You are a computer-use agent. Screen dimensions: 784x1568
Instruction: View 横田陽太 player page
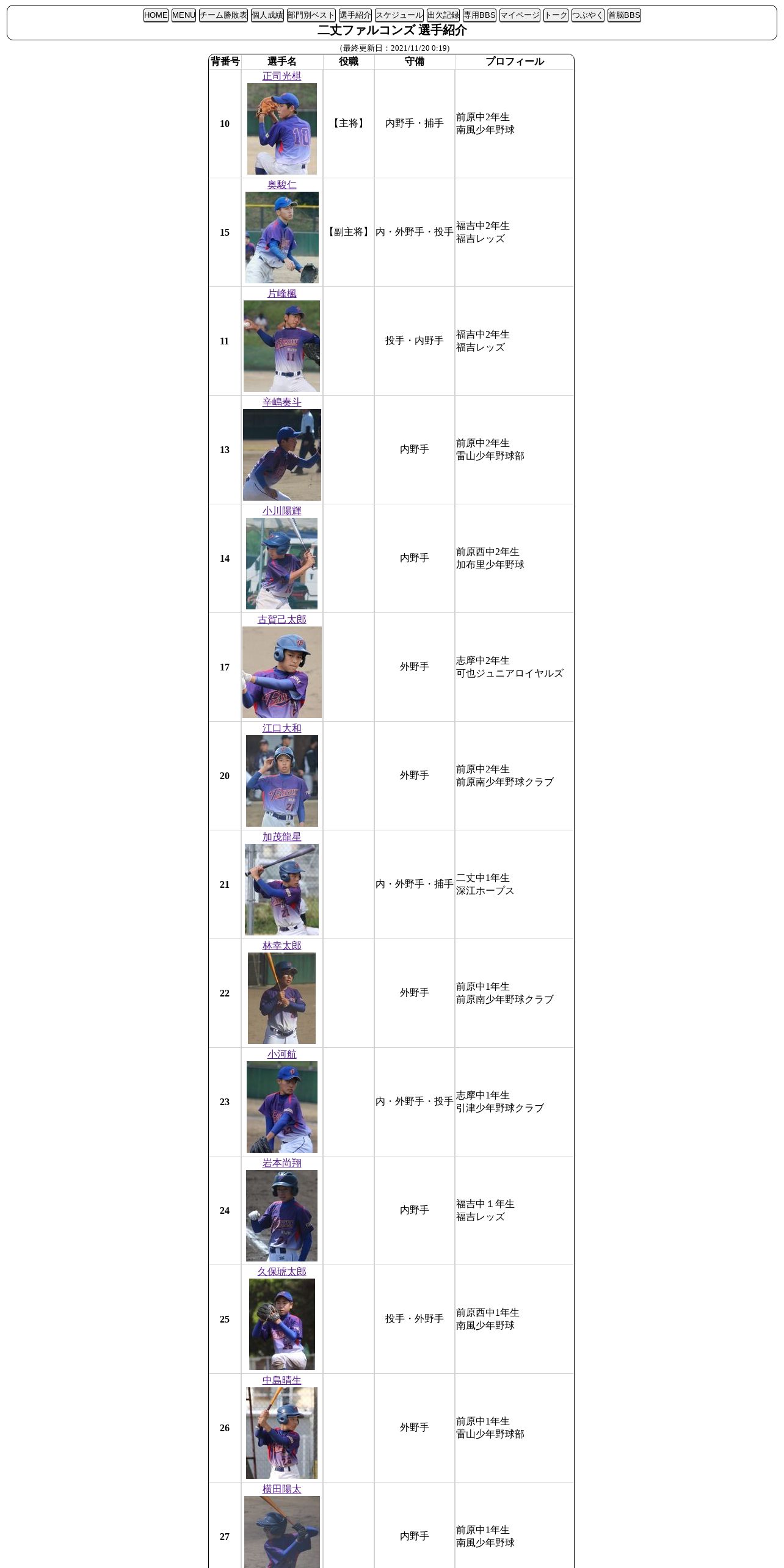(282, 1489)
